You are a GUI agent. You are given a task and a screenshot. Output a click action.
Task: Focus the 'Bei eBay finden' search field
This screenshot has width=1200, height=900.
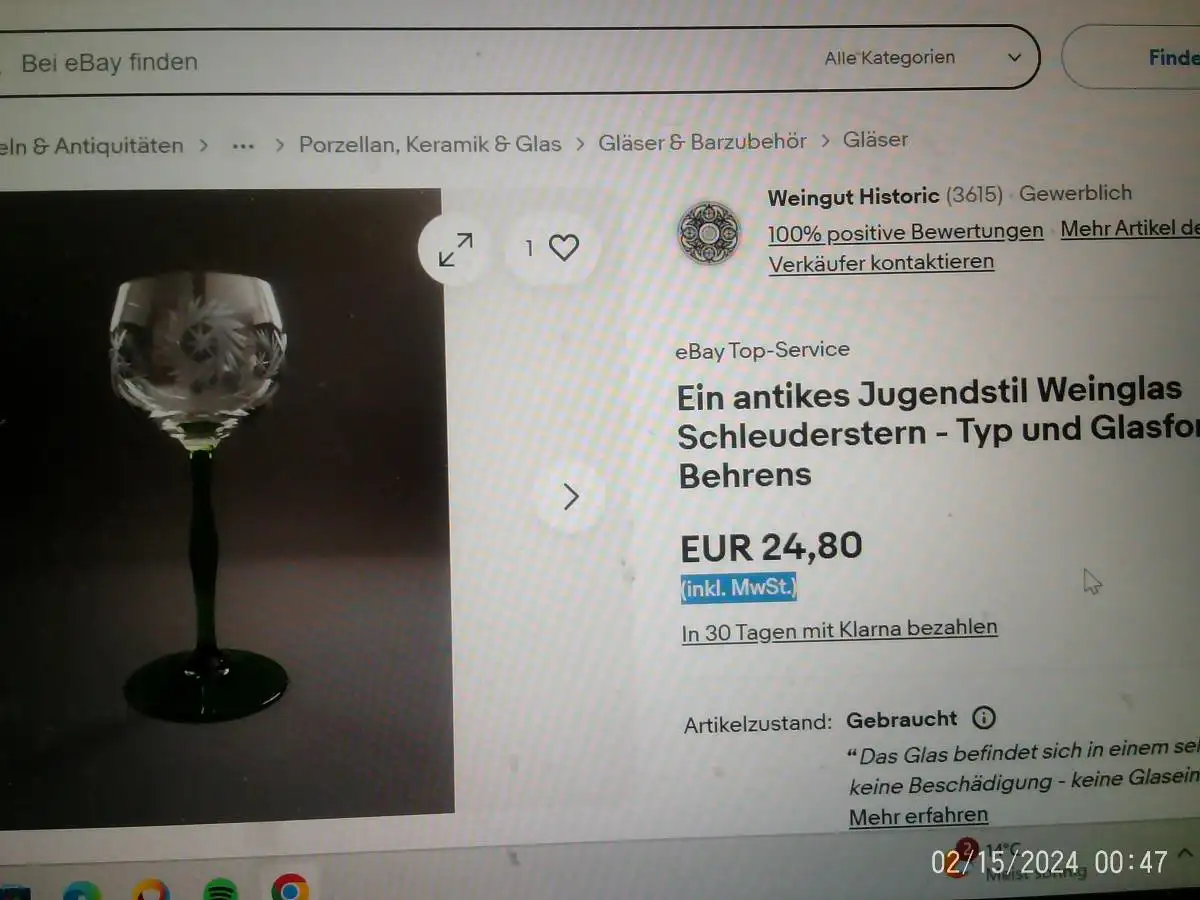point(400,62)
